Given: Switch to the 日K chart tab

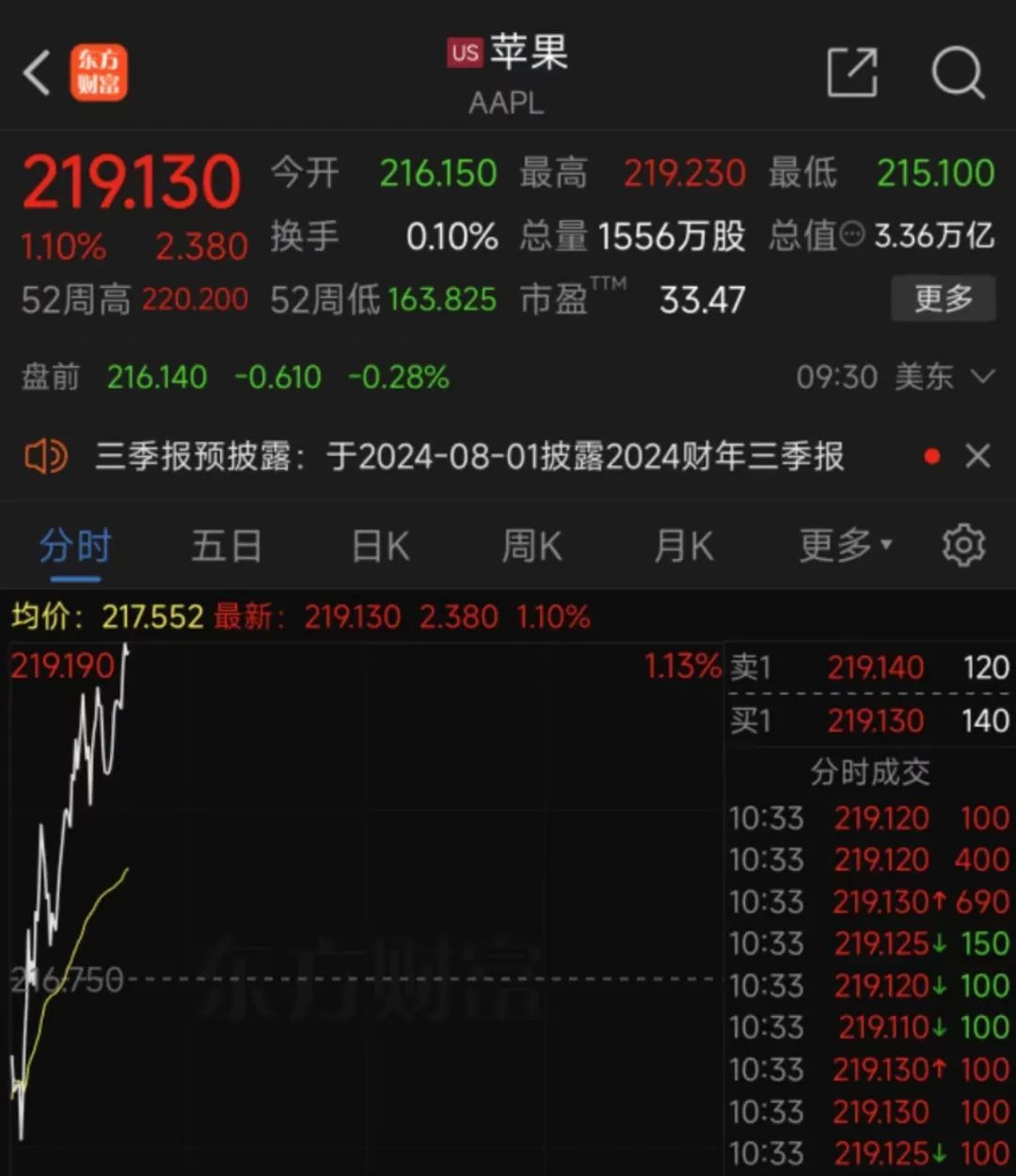Looking at the screenshot, I should (x=380, y=546).
